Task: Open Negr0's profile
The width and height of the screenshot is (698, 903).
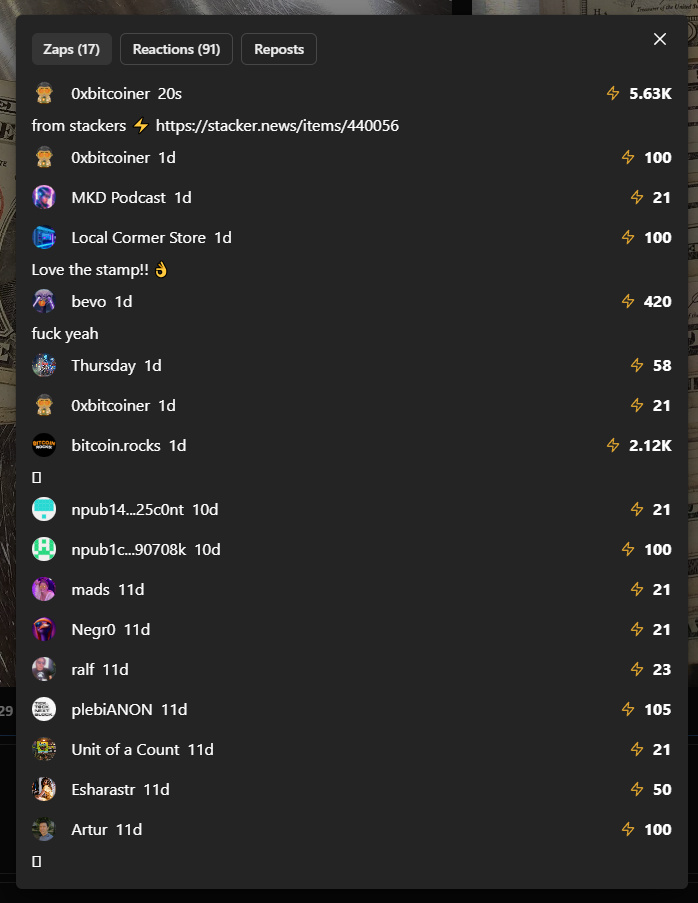Action: tap(93, 629)
